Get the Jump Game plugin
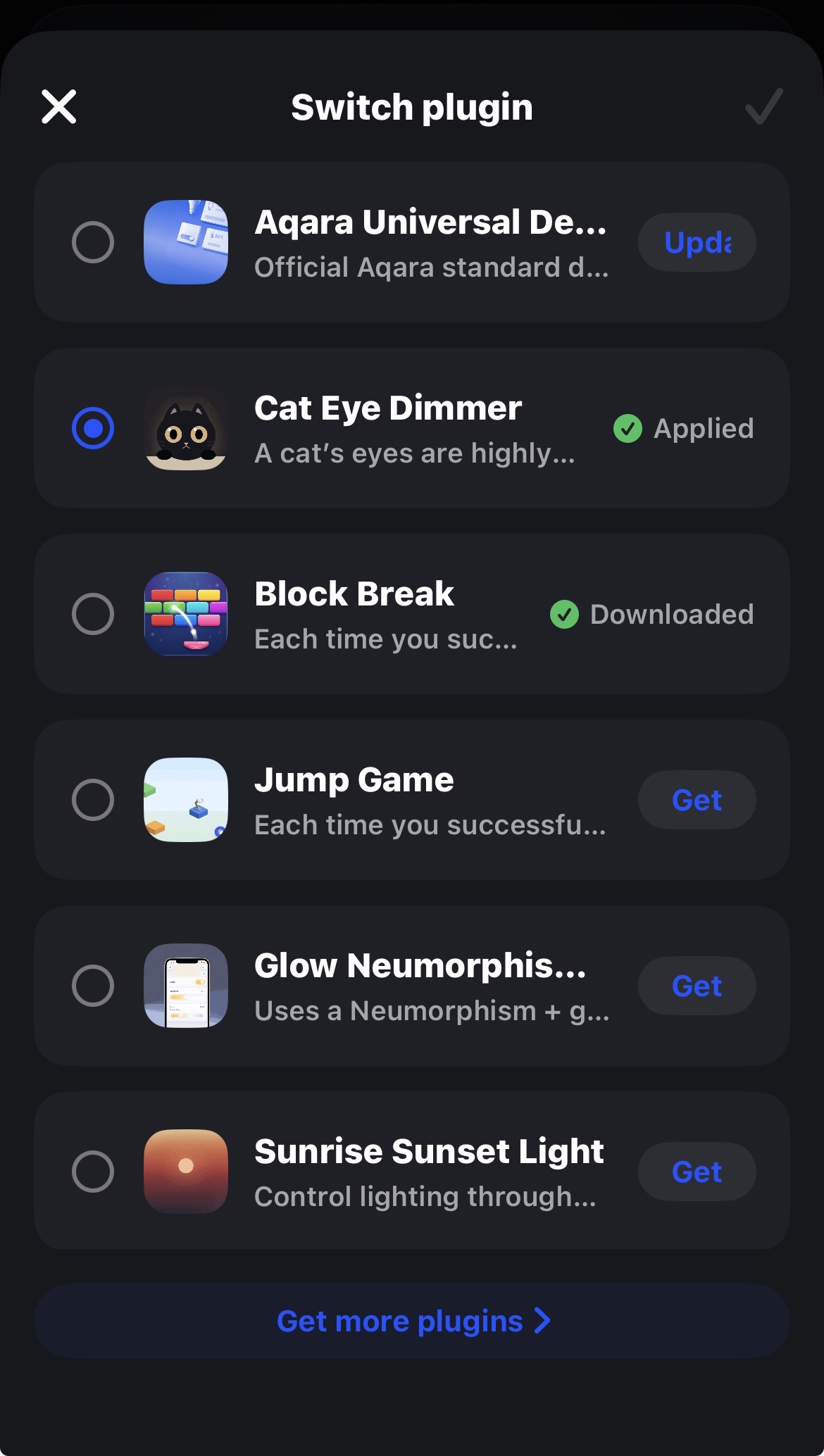The image size is (824, 1456). (x=697, y=800)
